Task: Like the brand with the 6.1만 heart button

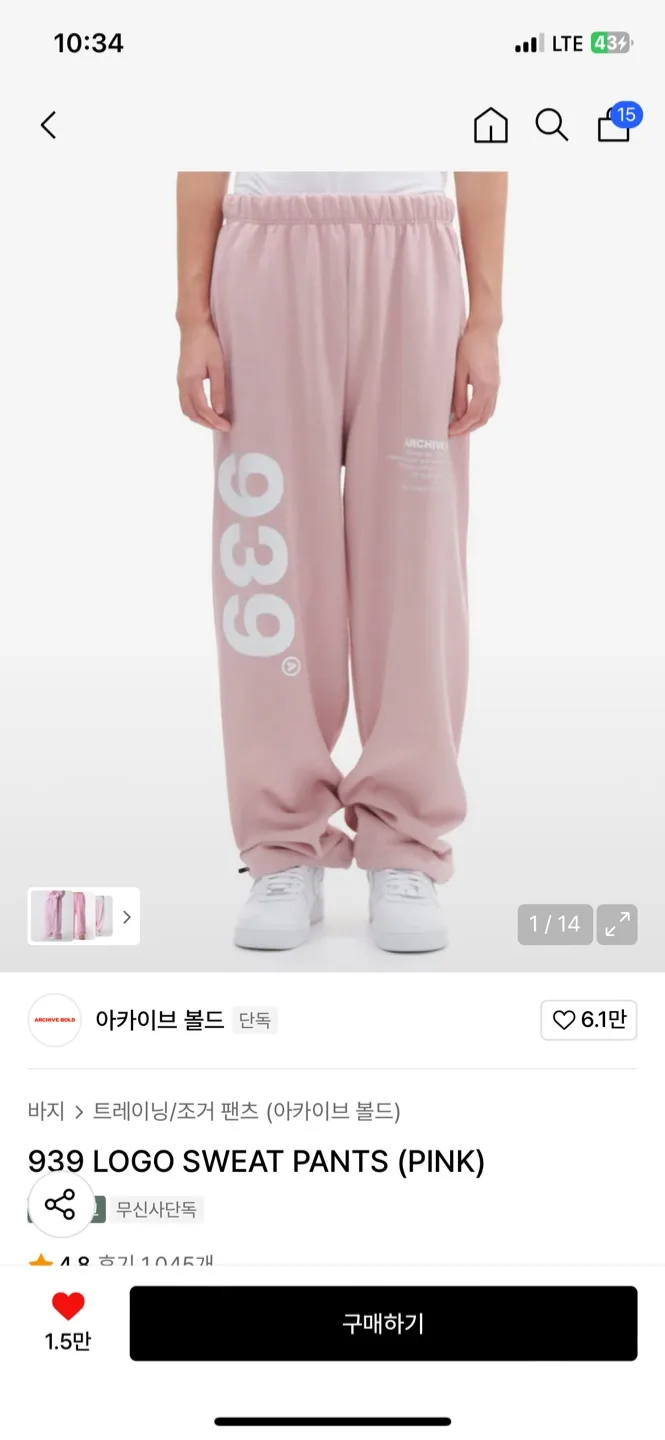Action: 589,1020
